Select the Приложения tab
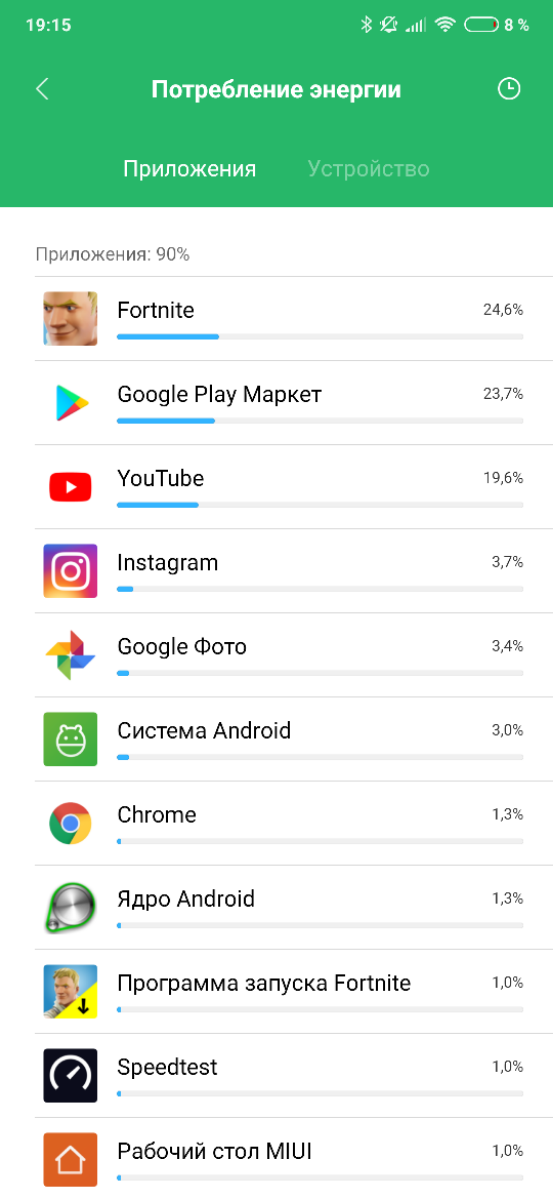Viewport: 553px width, 1200px height. click(189, 168)
